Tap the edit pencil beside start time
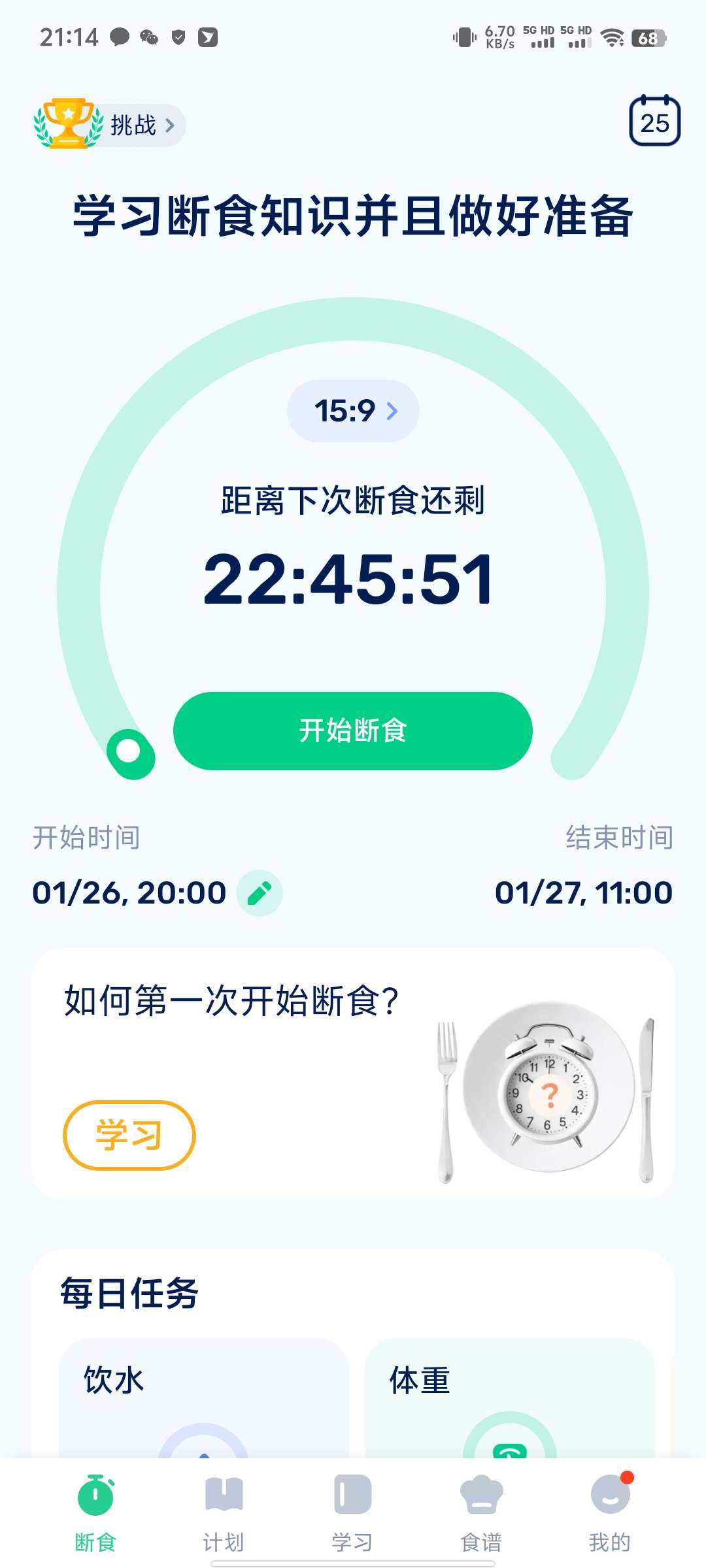 coord(259,892)
